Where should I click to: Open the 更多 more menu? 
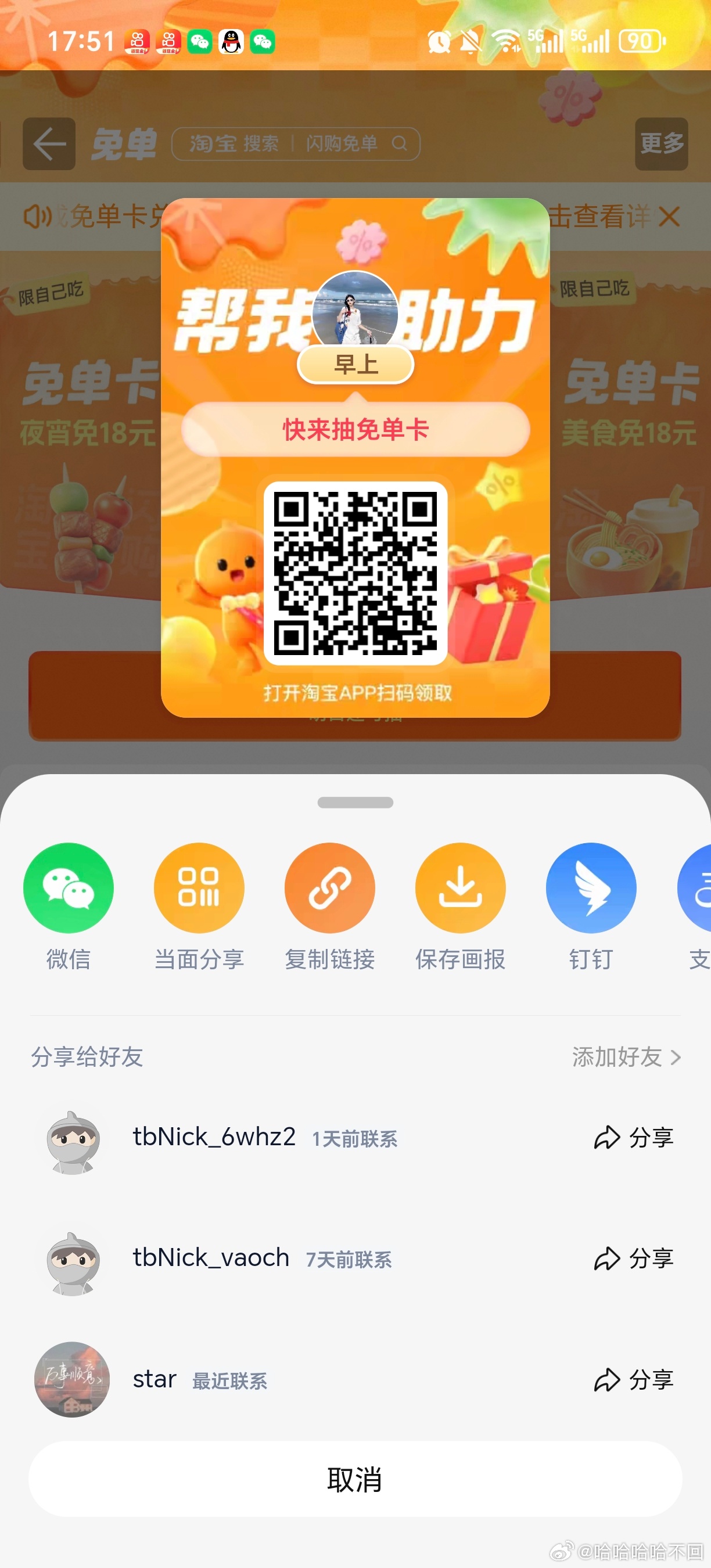(x=661, y=143)
